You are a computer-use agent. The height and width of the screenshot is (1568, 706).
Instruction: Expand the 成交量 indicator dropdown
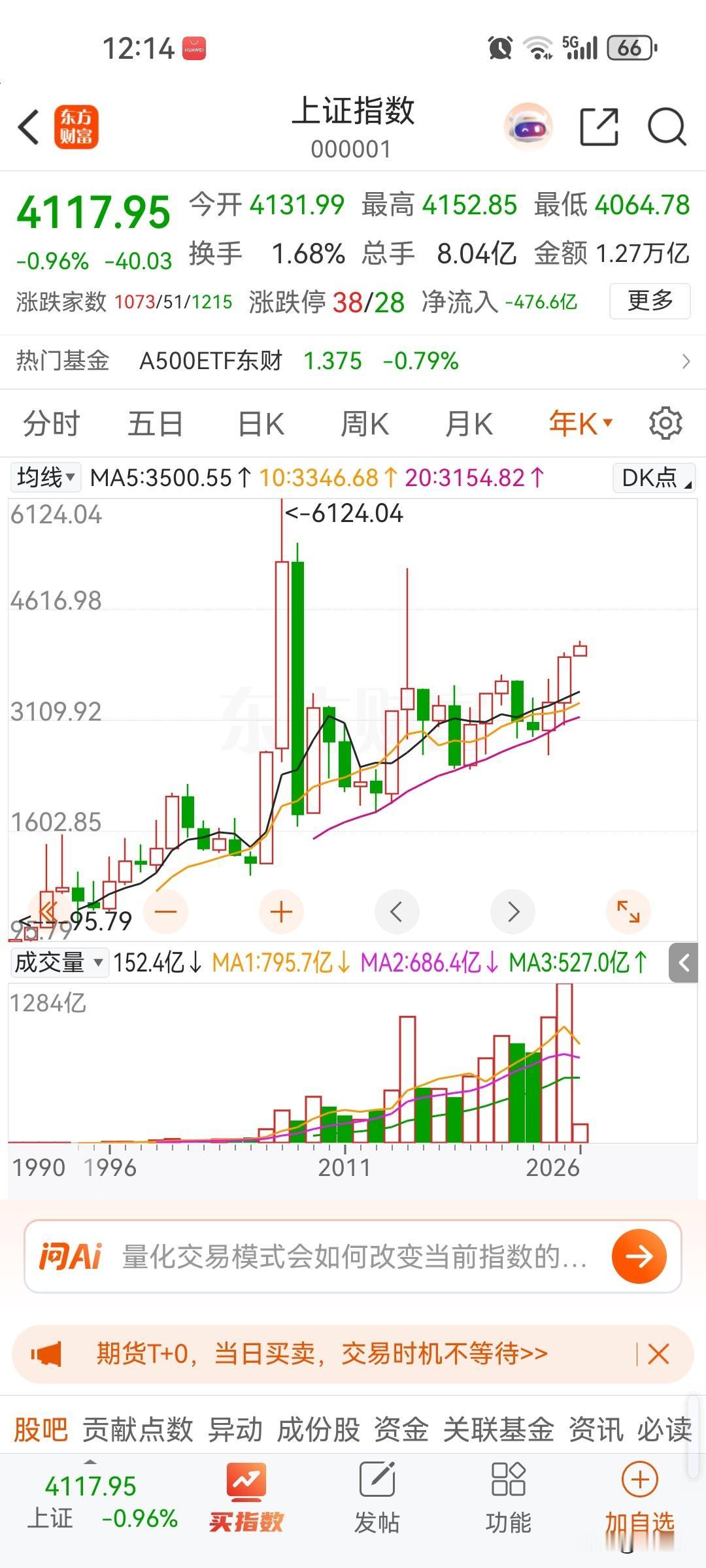[x=59, y=962]
